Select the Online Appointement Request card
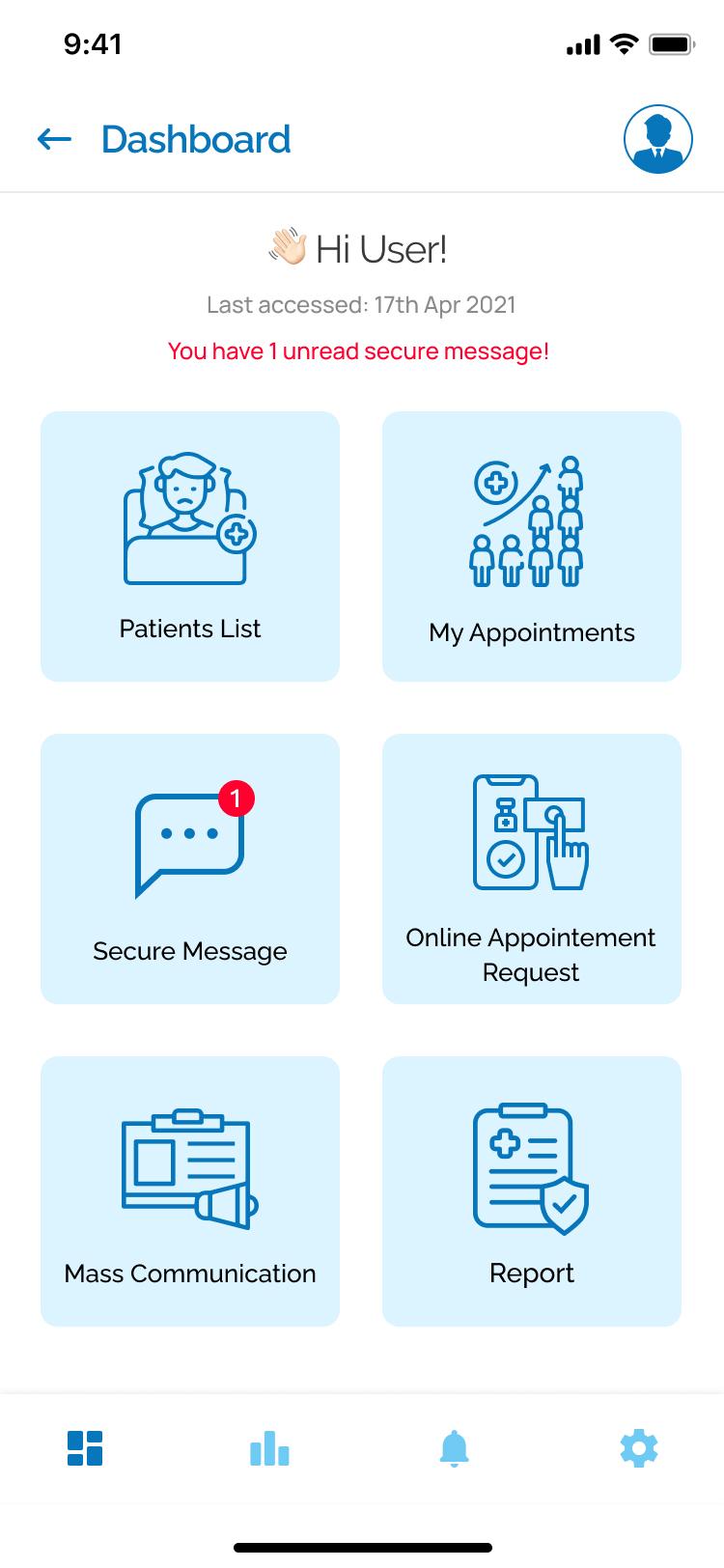This screenshot has width=724, height=1568. coord(532,869)
